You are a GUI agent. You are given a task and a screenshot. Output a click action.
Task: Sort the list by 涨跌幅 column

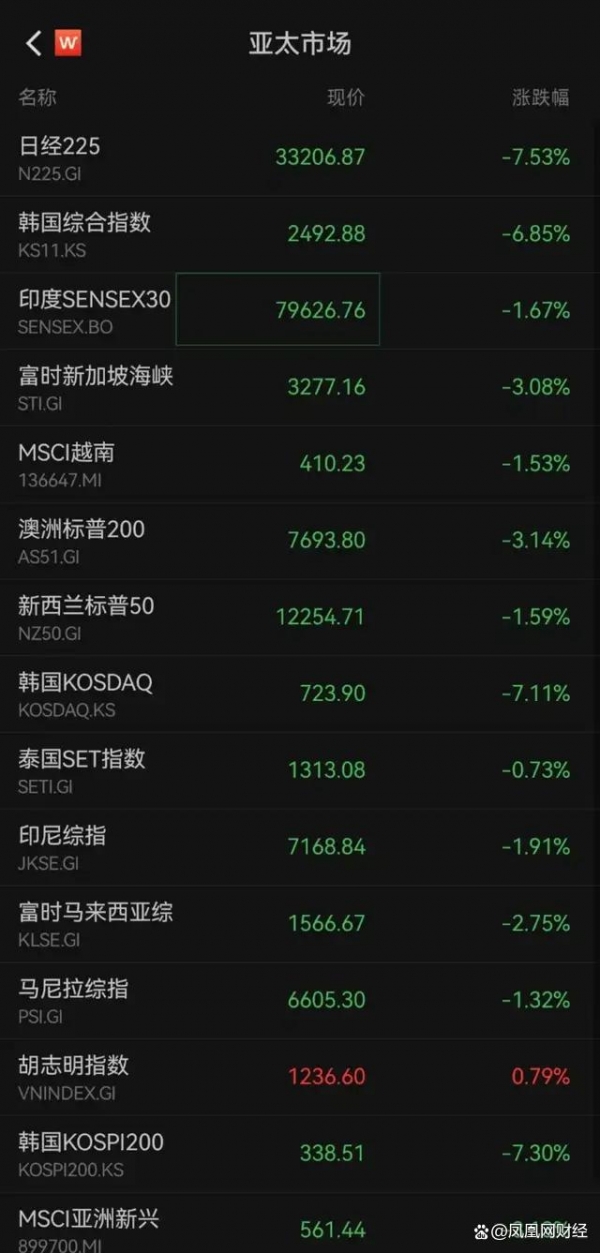541,97
